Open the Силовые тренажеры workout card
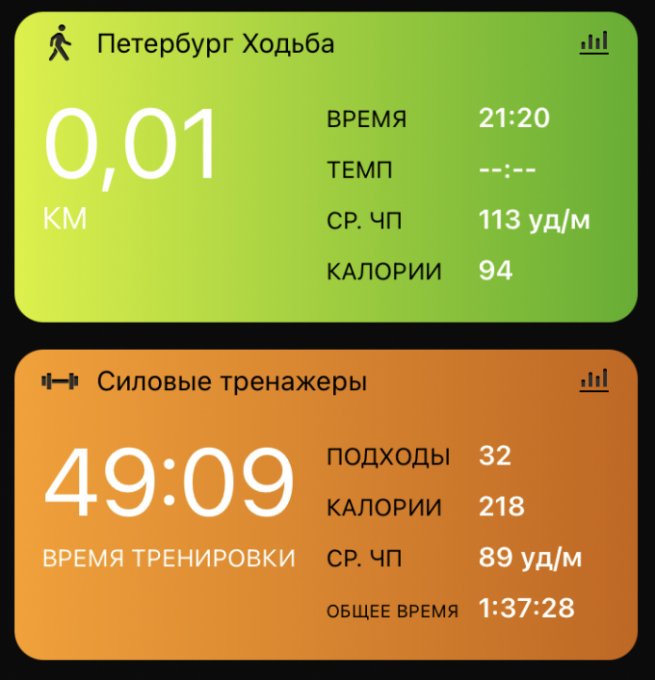This screenshot has height=680, width=655. pos(231,382)
